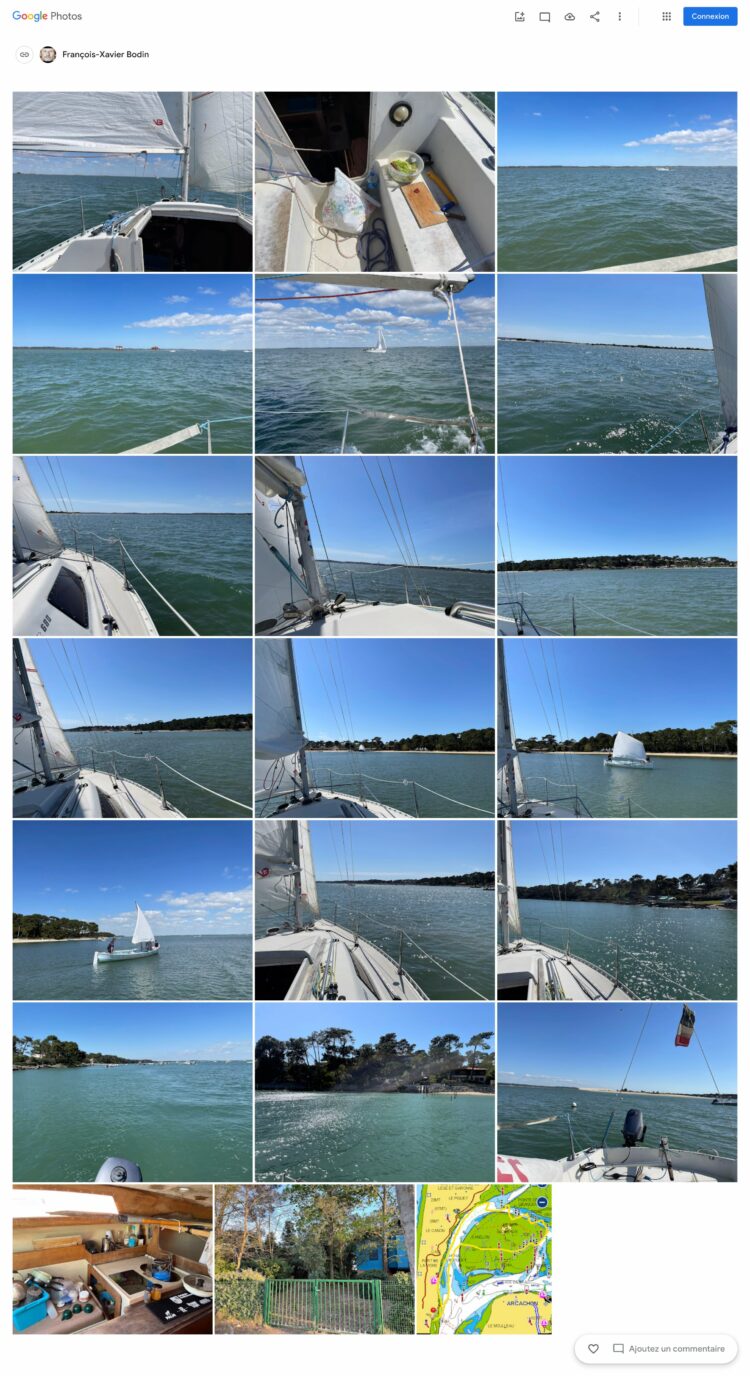Screen dimensions: 750x1376
Task: Open François-Xavier Bodin's profile avatar
Action: pyautogui.click(x=48, y=55)
